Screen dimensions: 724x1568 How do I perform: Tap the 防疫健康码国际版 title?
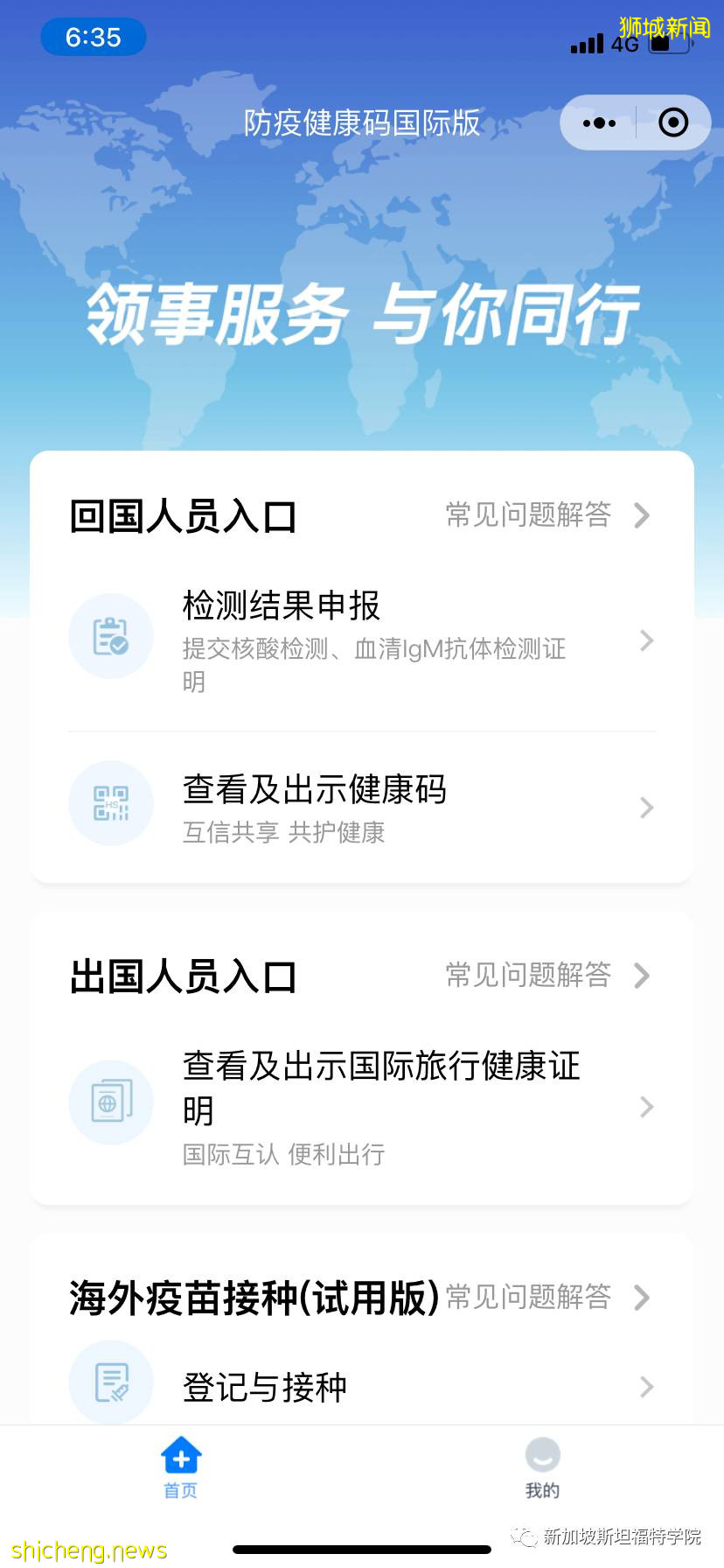362,124
